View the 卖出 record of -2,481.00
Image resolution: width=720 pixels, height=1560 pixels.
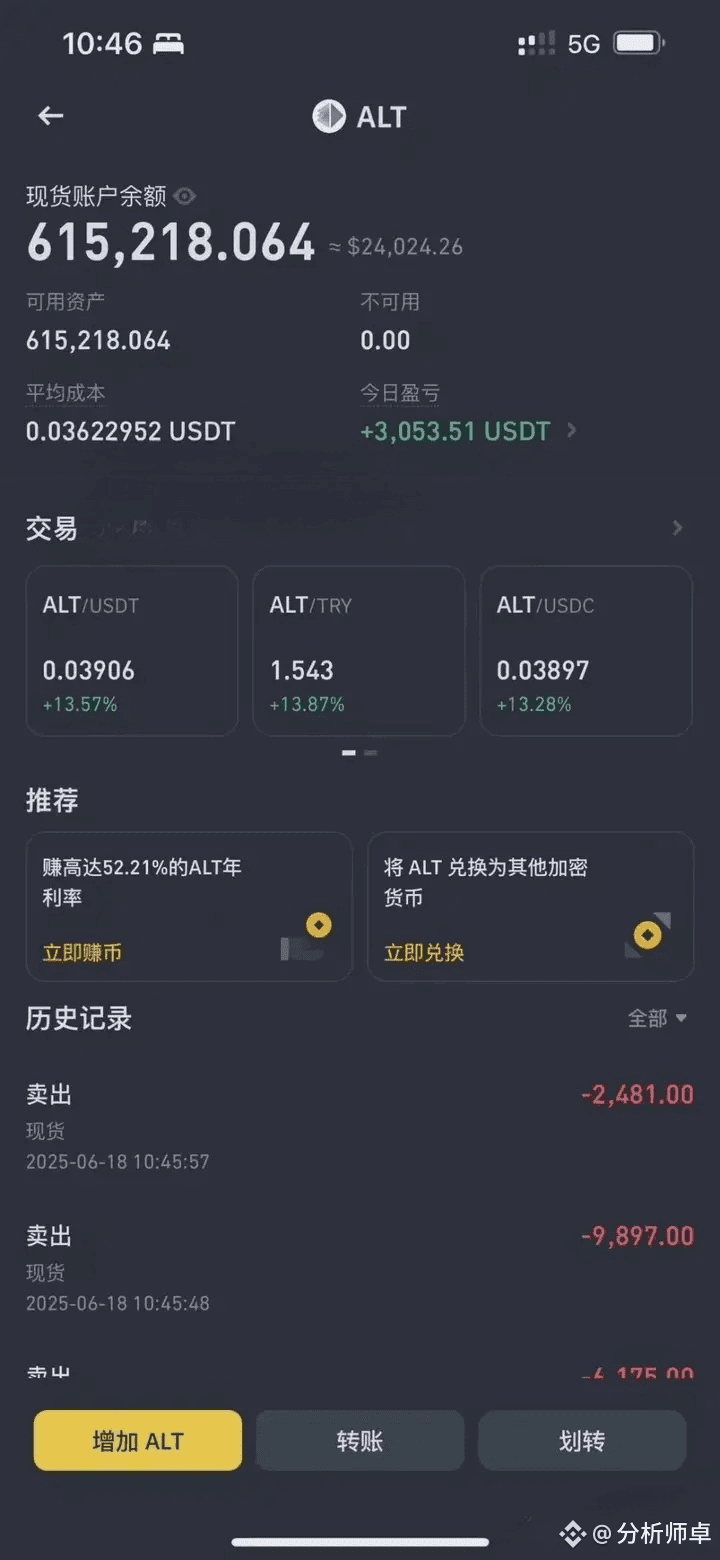point(360,1126)
